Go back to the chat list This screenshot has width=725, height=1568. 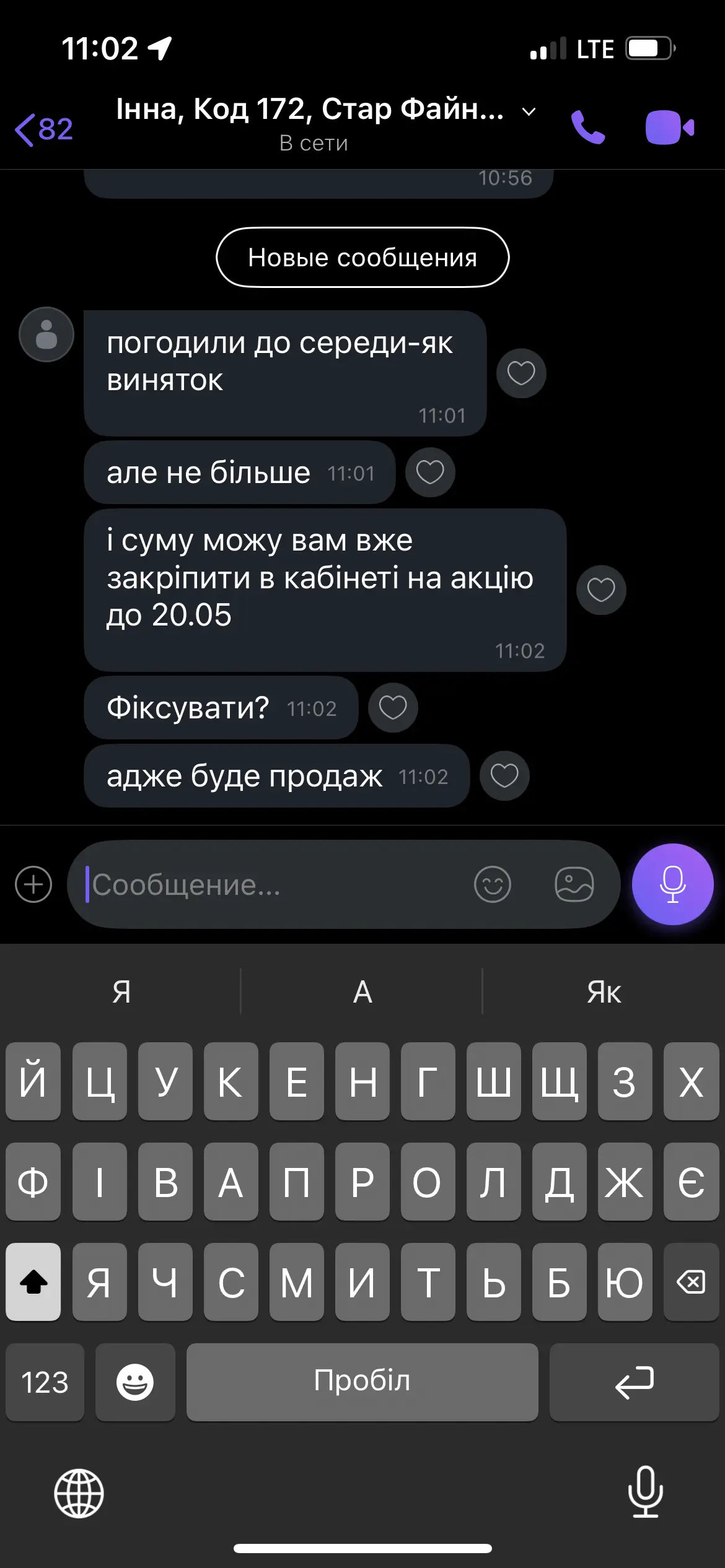tap(43, 129)
